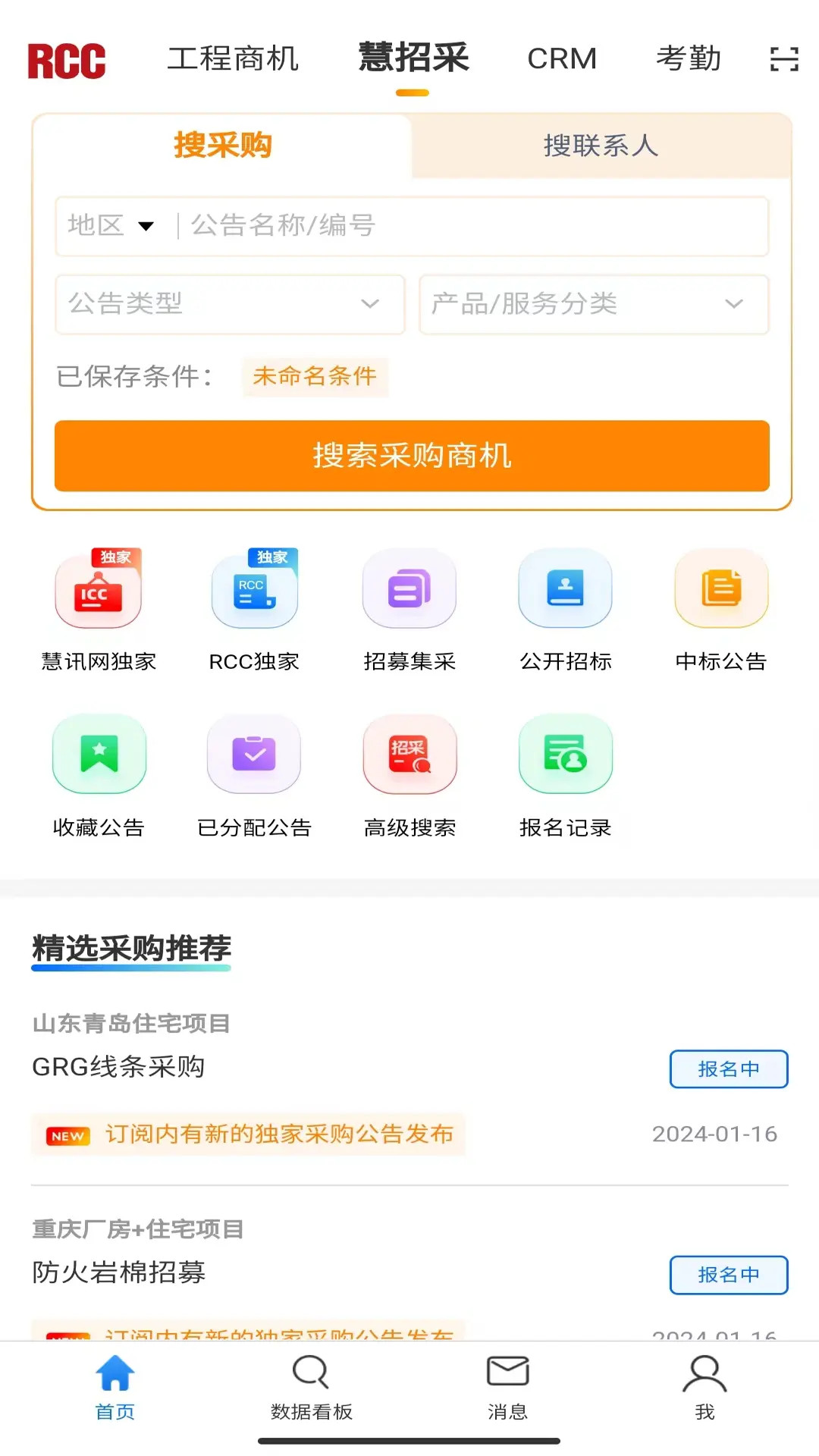Open the 产品/服务分类 category dropdown
Image resolution: width=819 pixels, height=1456 pixels.
coord(592,305)
